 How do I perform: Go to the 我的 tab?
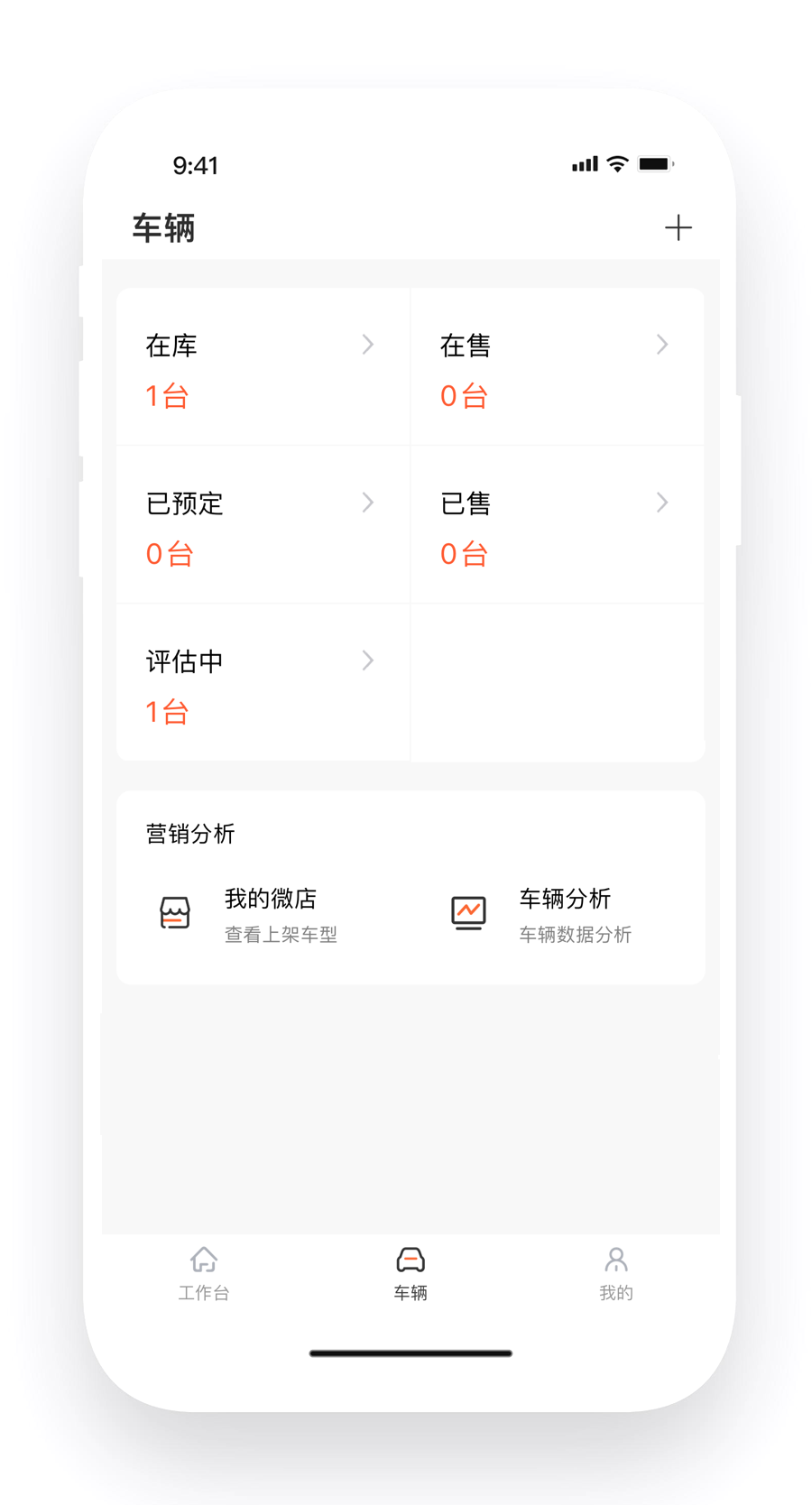[x=616, y=1273]
